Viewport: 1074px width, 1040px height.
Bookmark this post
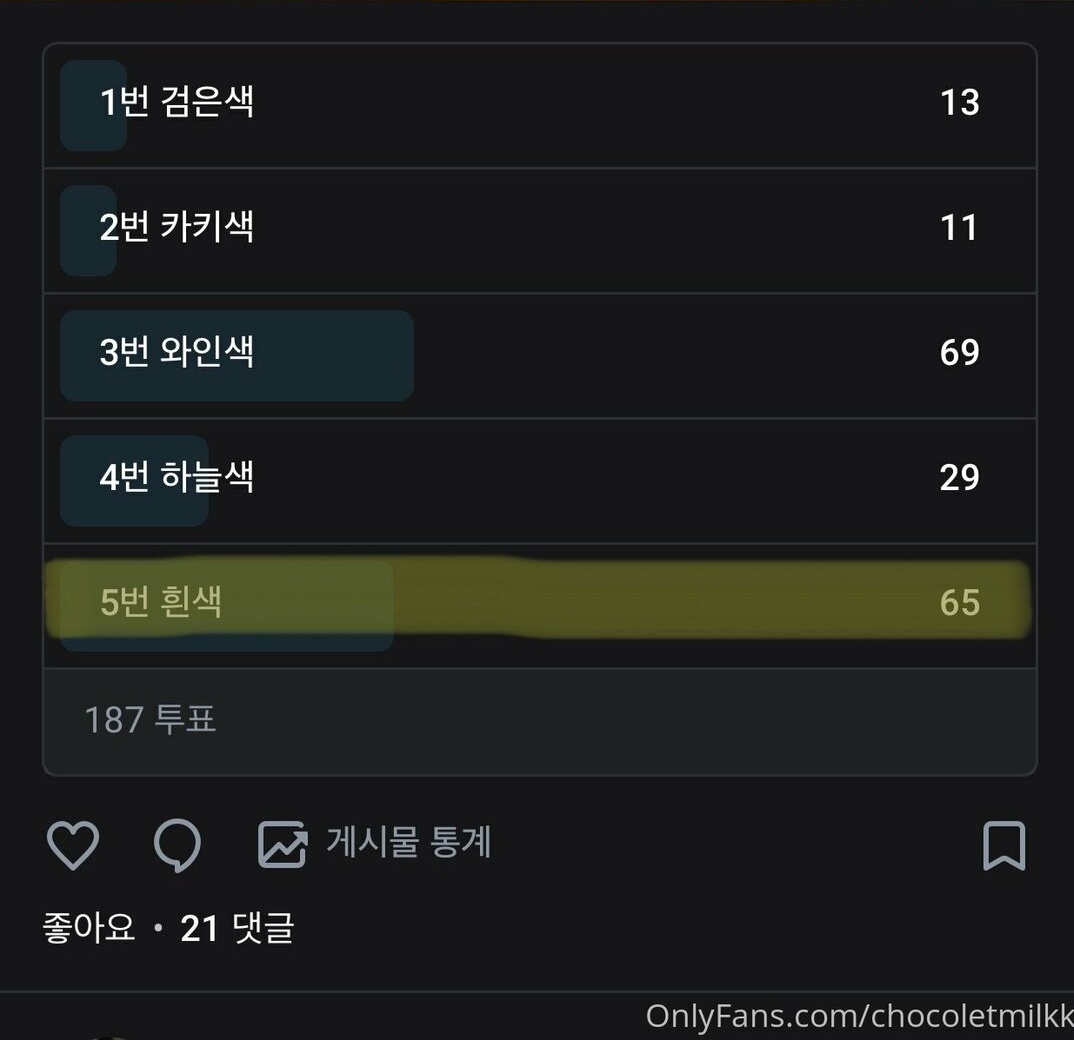click(x=1003, y=845)
